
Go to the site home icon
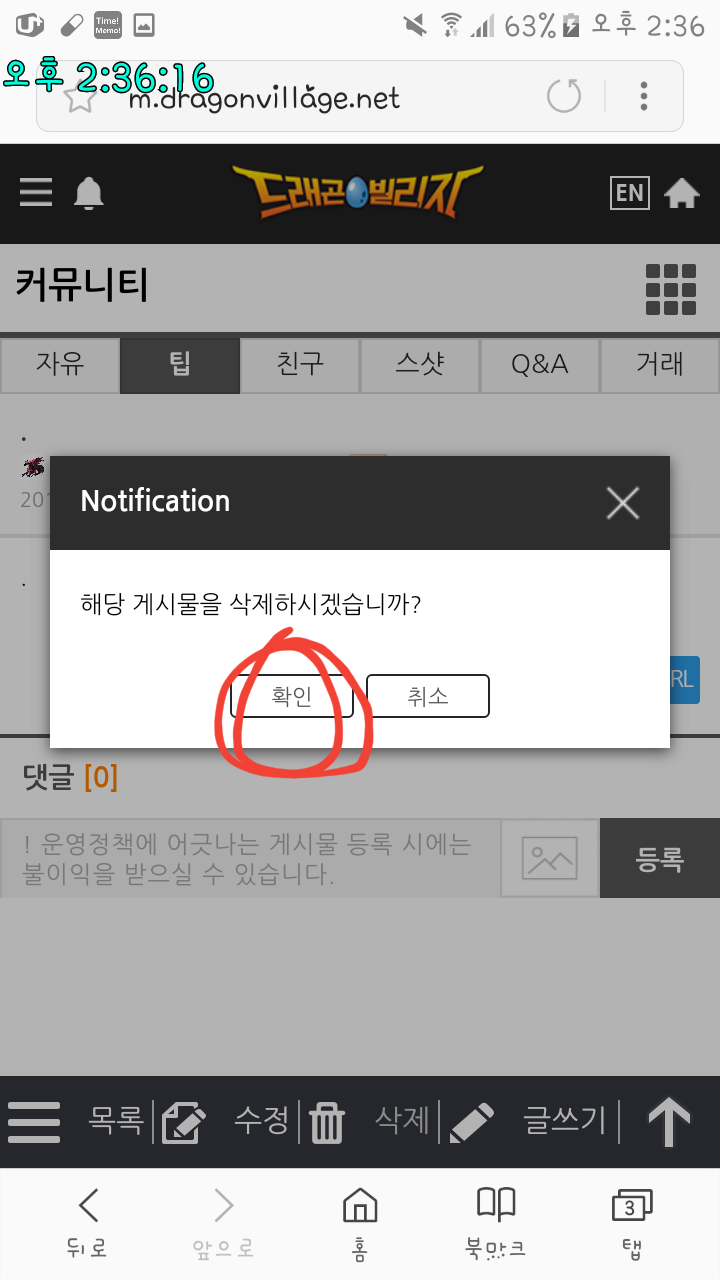682,193
